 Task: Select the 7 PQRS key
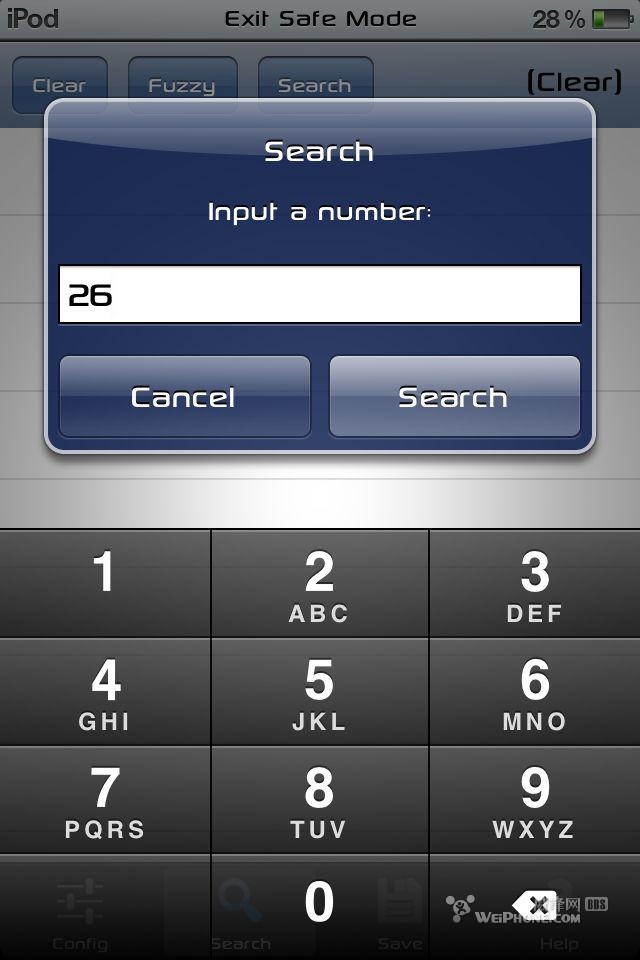105,800
